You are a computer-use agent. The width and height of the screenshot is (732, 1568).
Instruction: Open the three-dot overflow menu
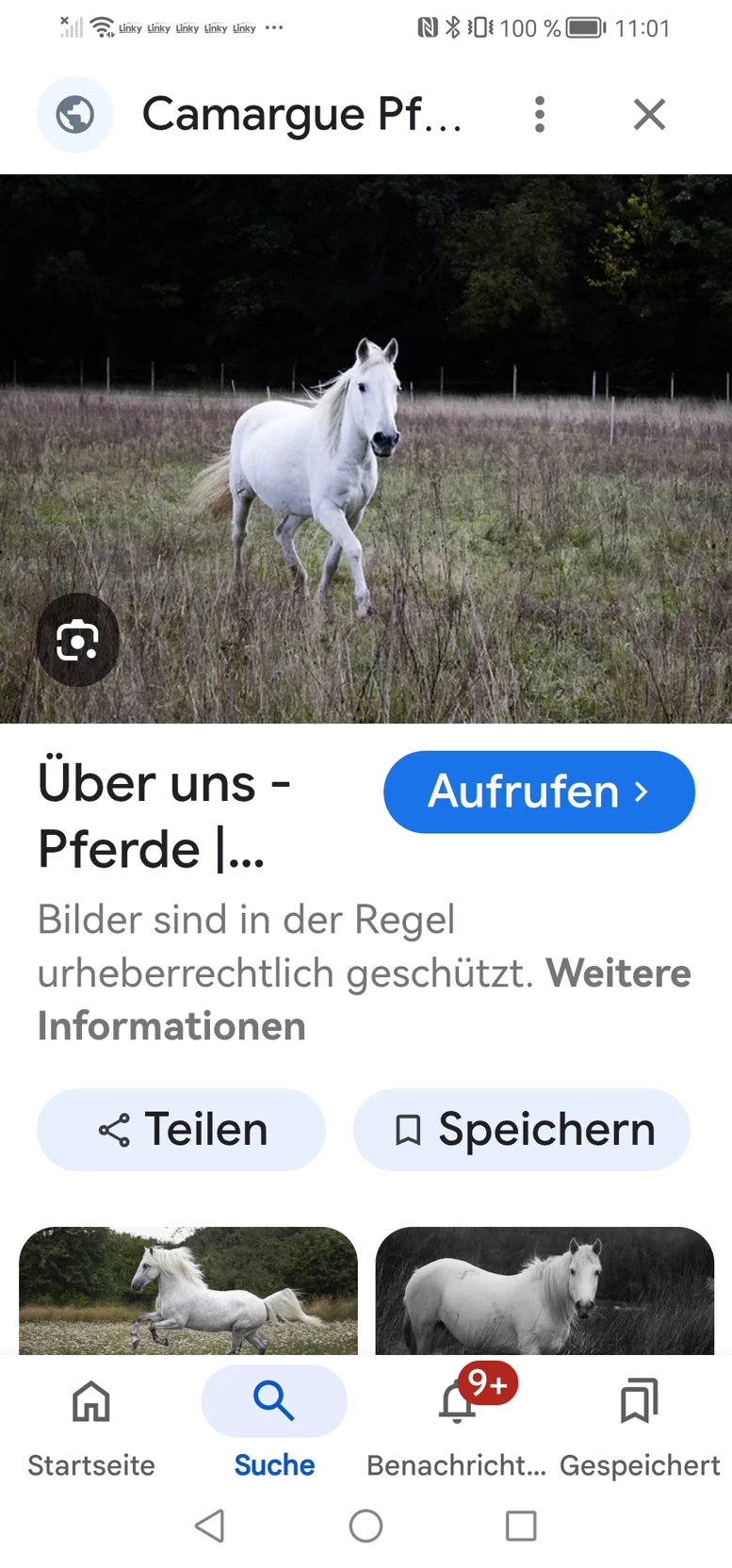pyautogui.click(x=539, y=114)
